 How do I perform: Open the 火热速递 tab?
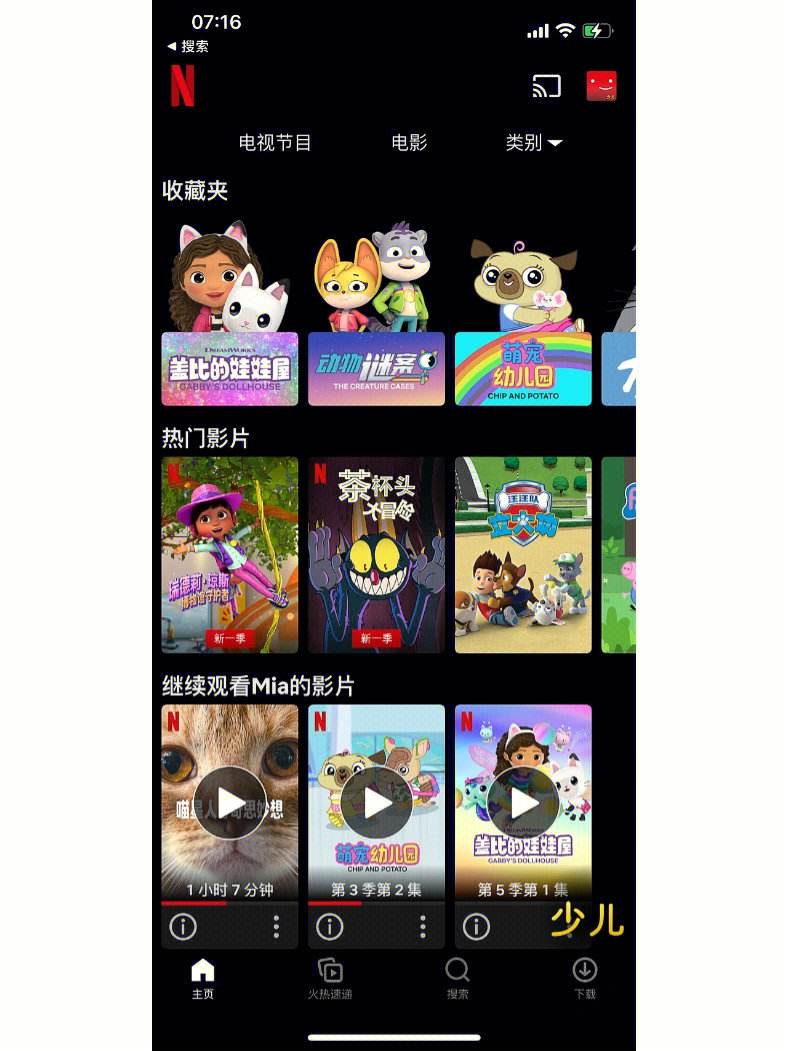coord(330,978)
